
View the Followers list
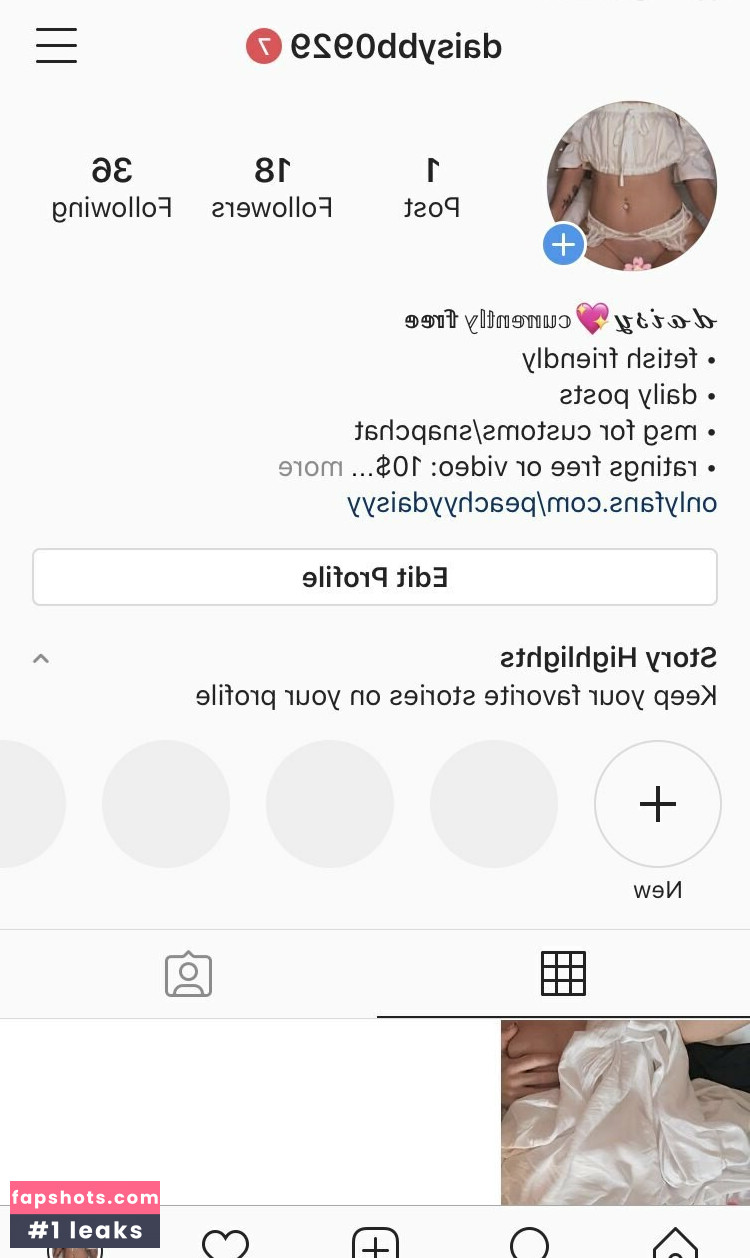pyautogui.click(x=272, y=187)
